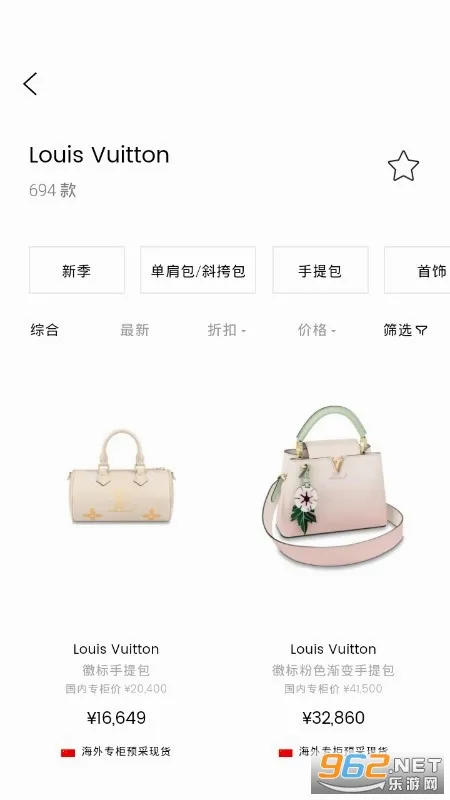Favorite the Louis Vuitton brand with the star
Screen dimensions: 450x800
pyautogui.click(x=403, y=166)
